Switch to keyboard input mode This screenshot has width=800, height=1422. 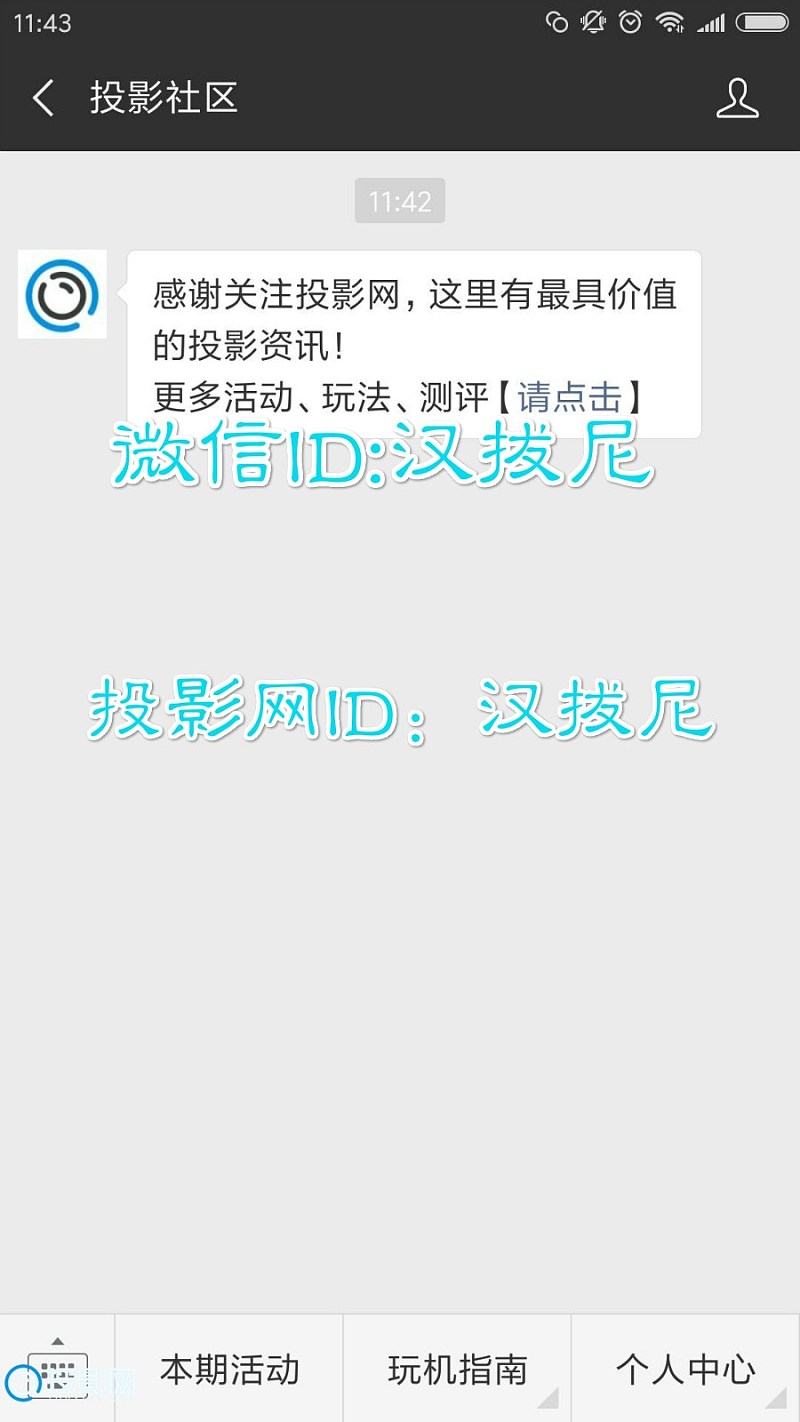point(57,1368)
